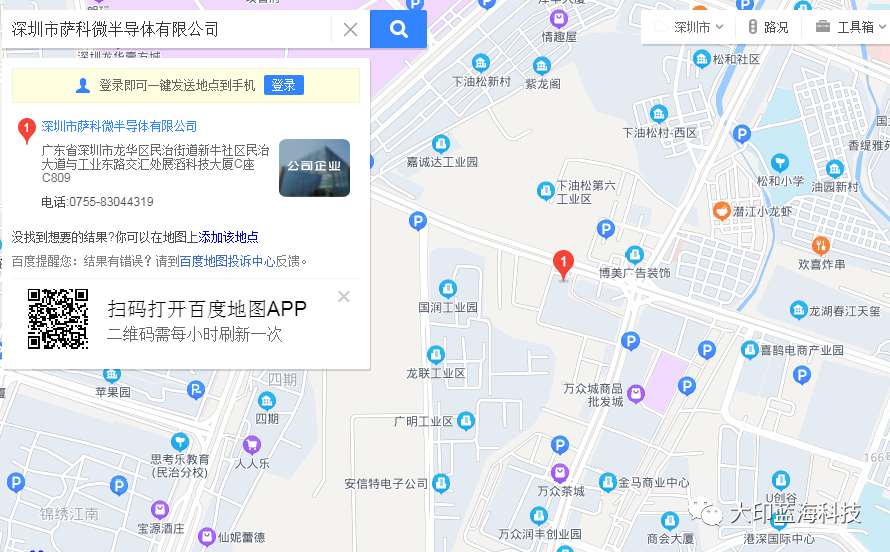Viewport: 890px width, 552px height.
Task: Tap the blue 登录 button
Action: [x=284, y=86]
